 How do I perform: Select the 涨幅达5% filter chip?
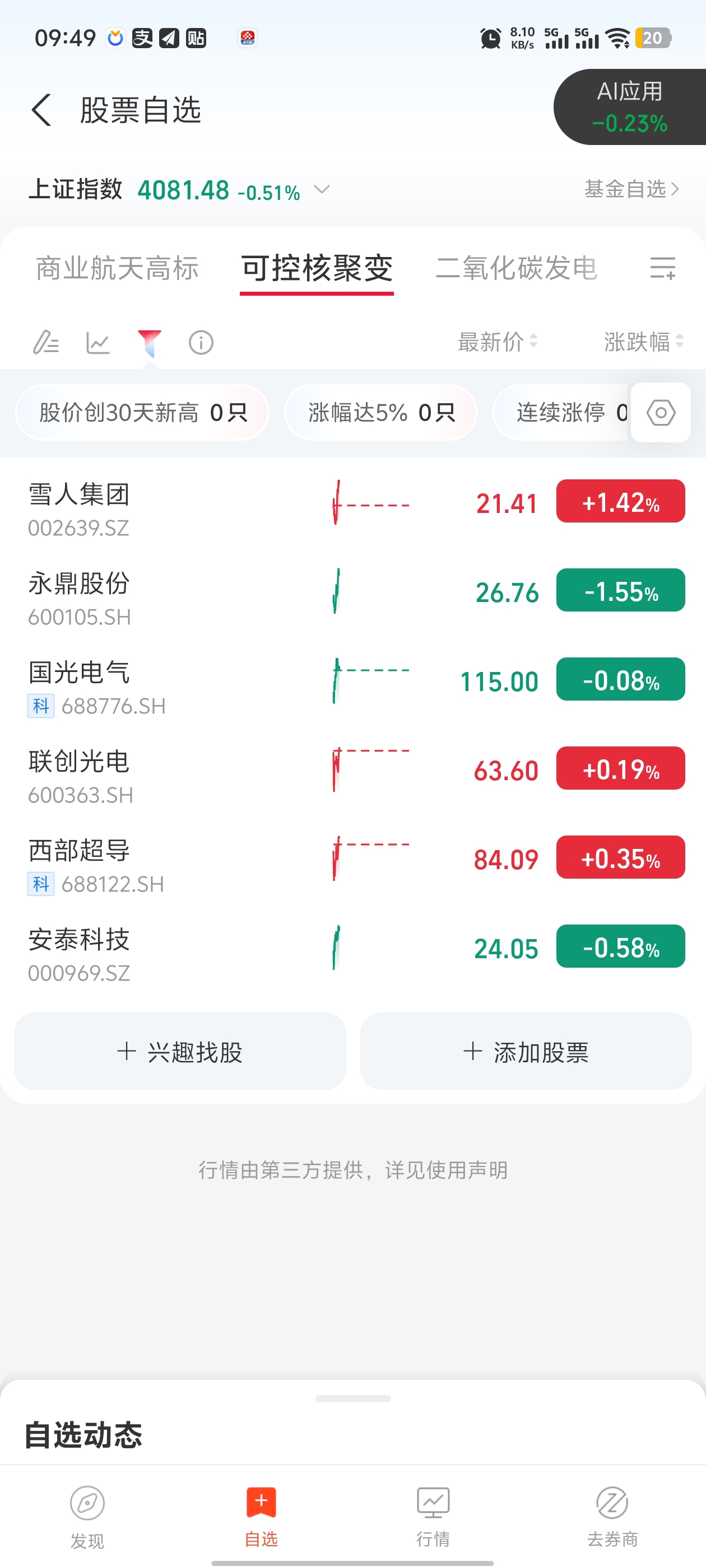click(380, 413)
